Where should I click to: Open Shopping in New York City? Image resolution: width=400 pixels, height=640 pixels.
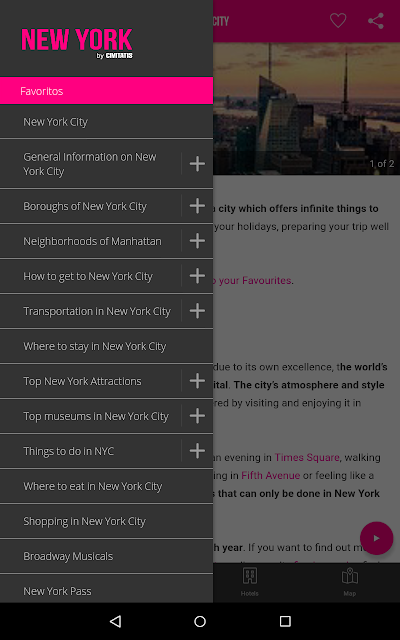point(106,521)
